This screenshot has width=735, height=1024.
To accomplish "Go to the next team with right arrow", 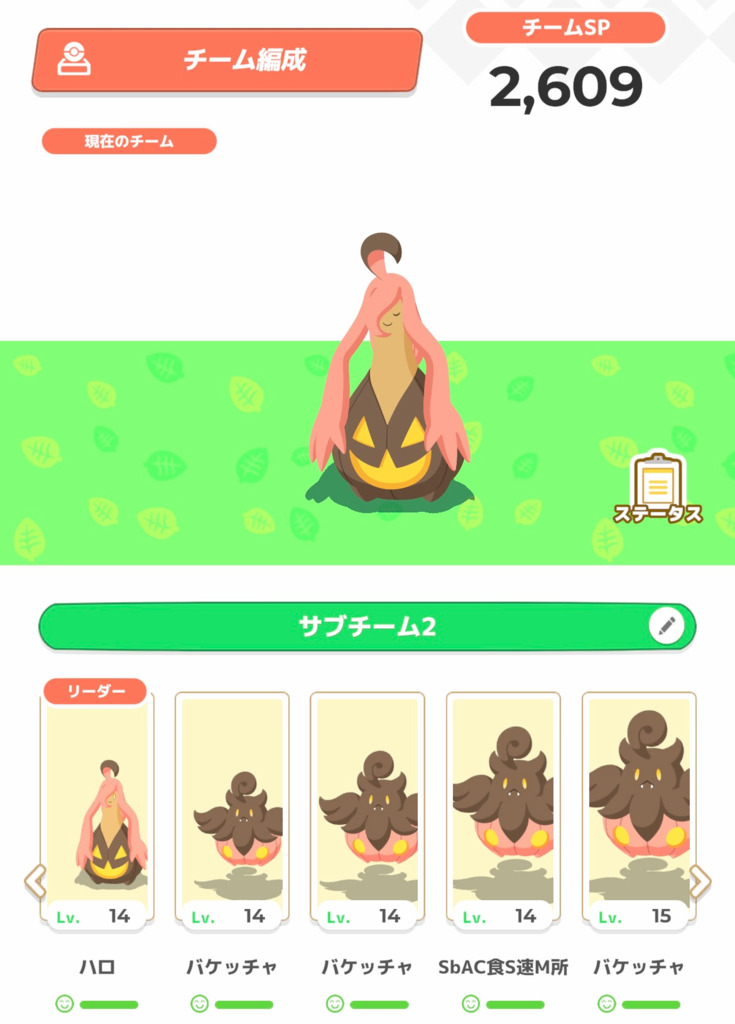I will tap(701, 881).
